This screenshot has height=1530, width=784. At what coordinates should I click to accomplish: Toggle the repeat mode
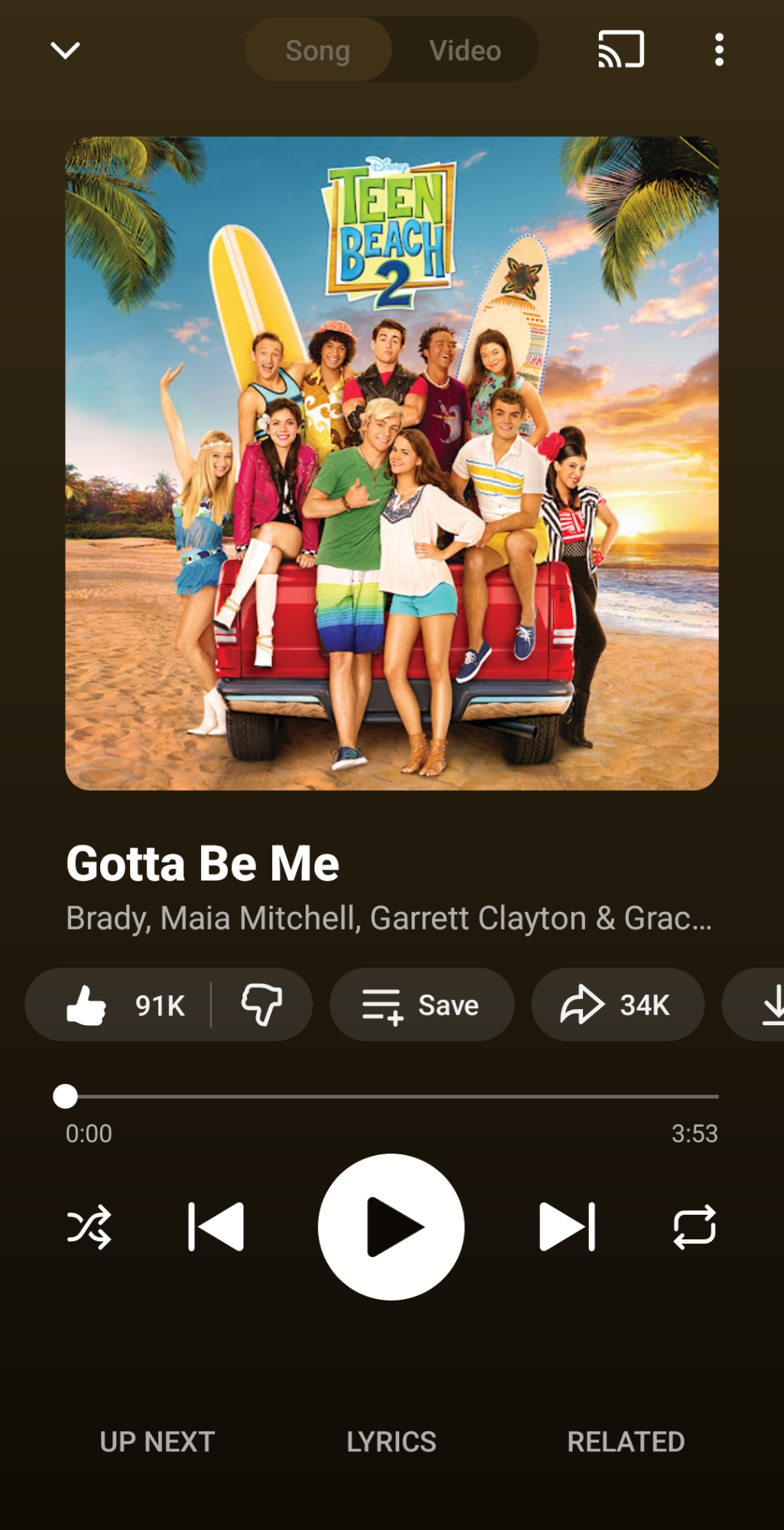[x=695, y=1227]
